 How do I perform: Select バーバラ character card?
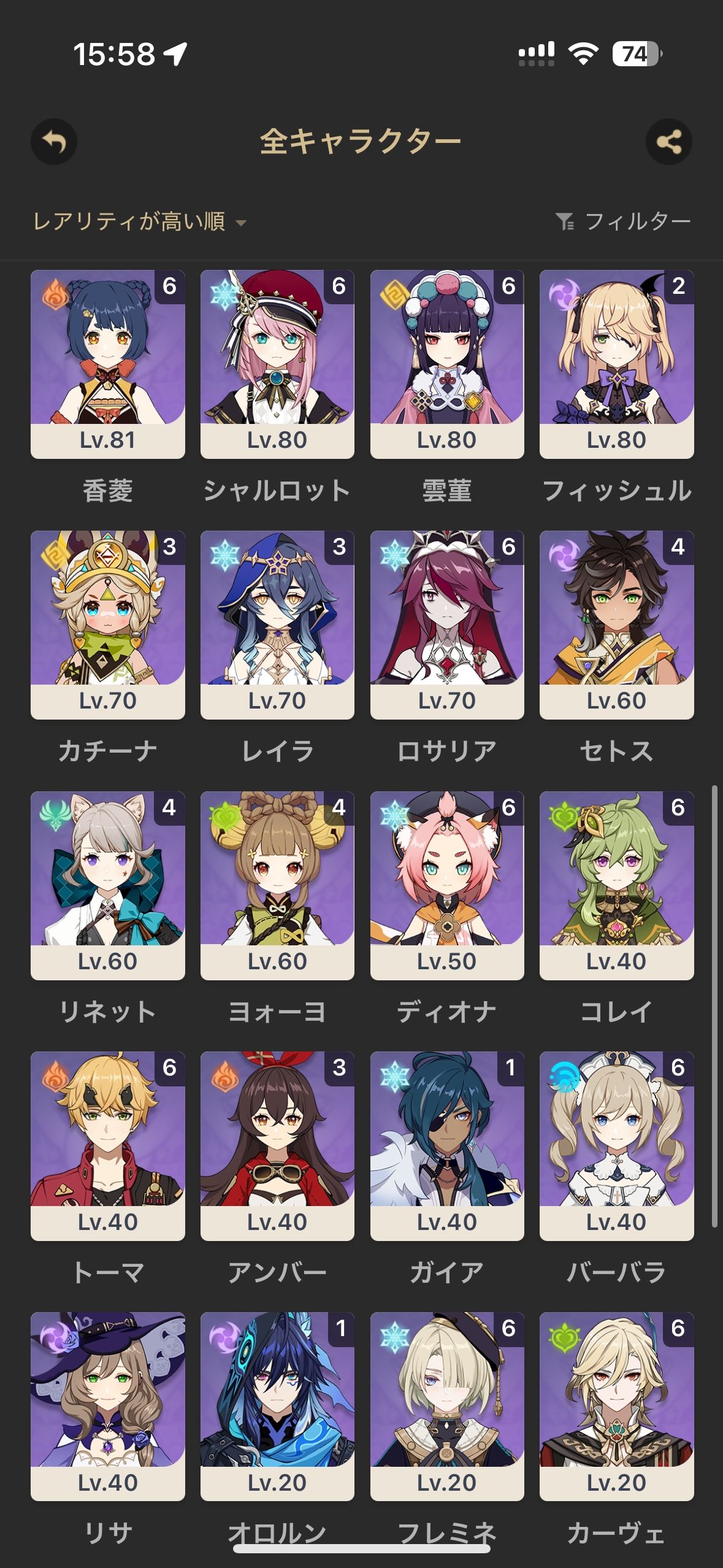click(x=616, y=1146)
